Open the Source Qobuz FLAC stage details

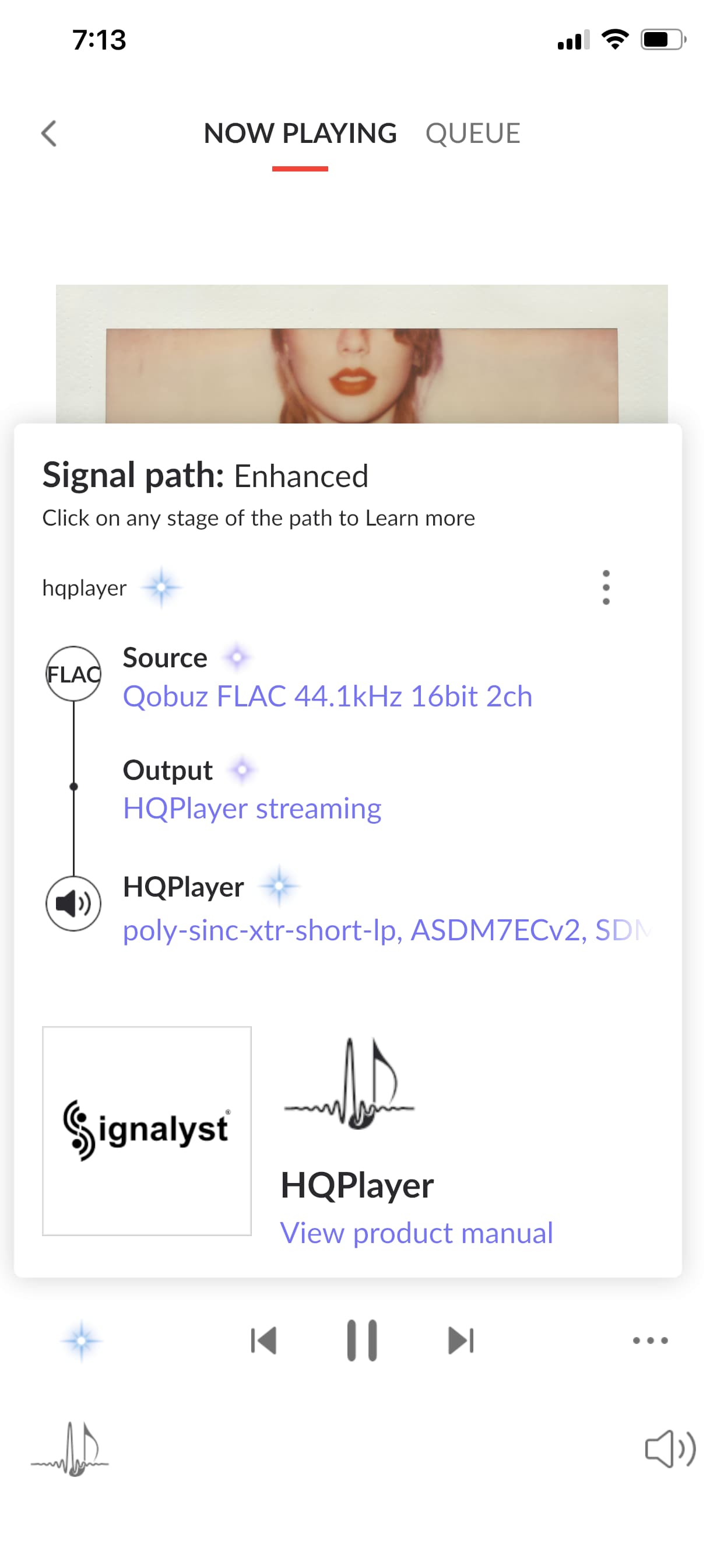328,696
